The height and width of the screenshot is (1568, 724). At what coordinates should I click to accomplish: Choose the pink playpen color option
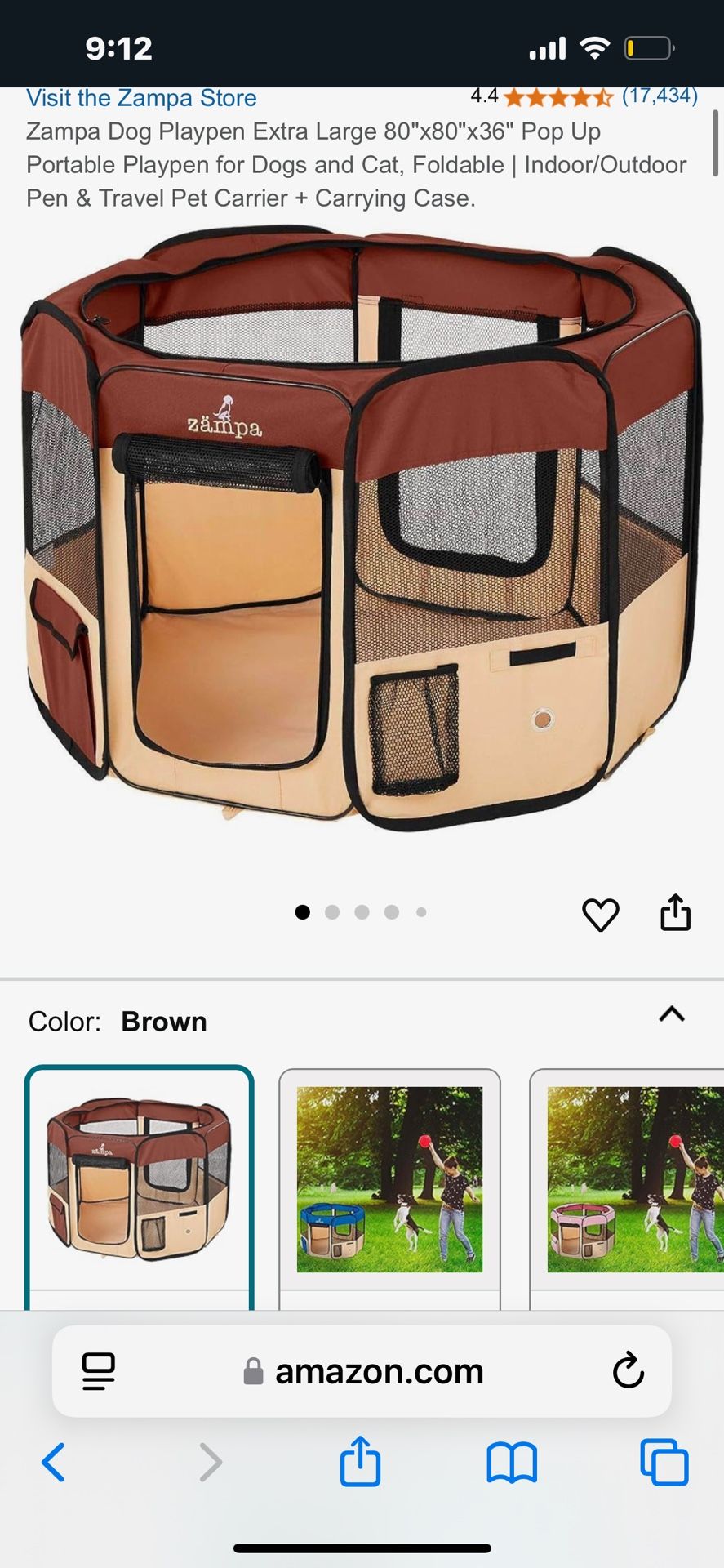coord(629,1178)
